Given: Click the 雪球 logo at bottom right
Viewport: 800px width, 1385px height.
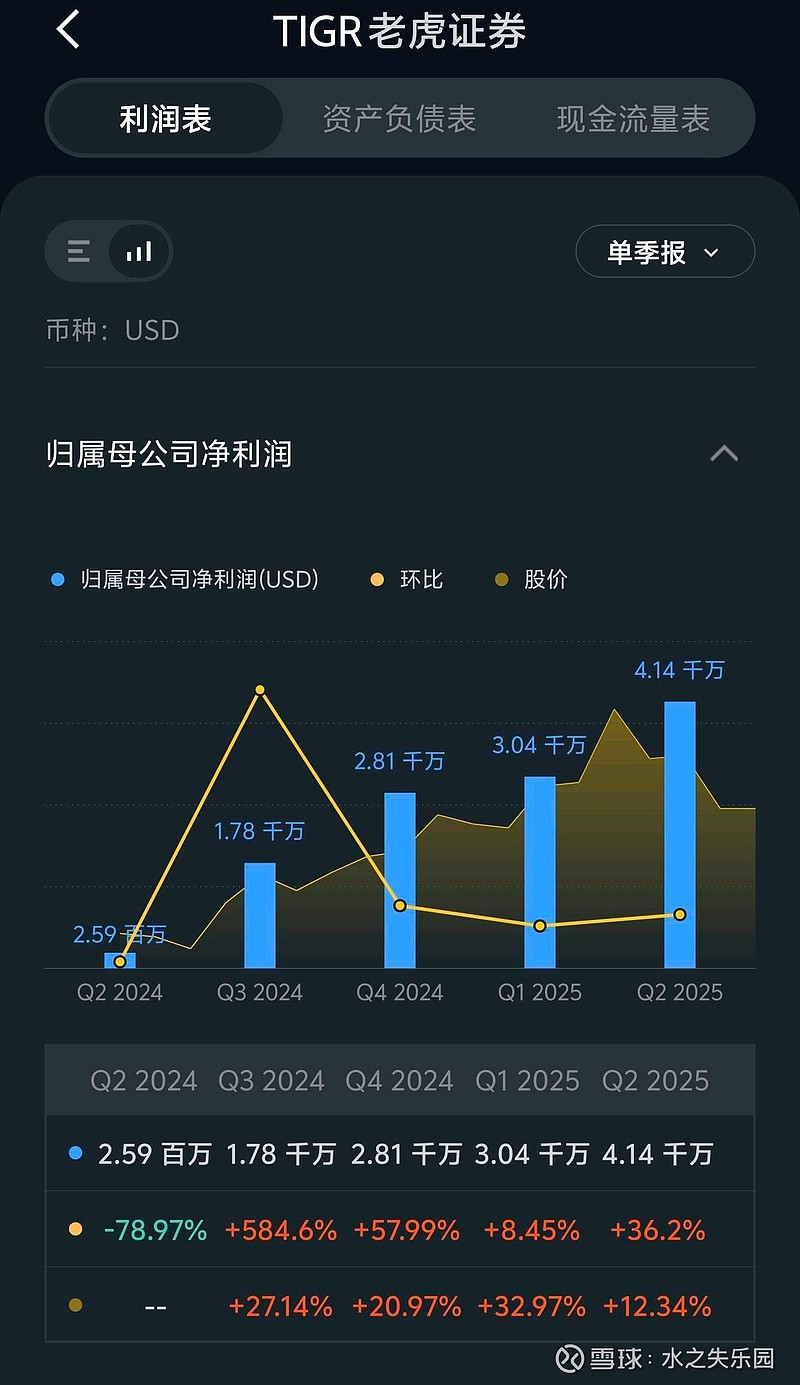Looking at the screenshot, I should [569, 1359].
